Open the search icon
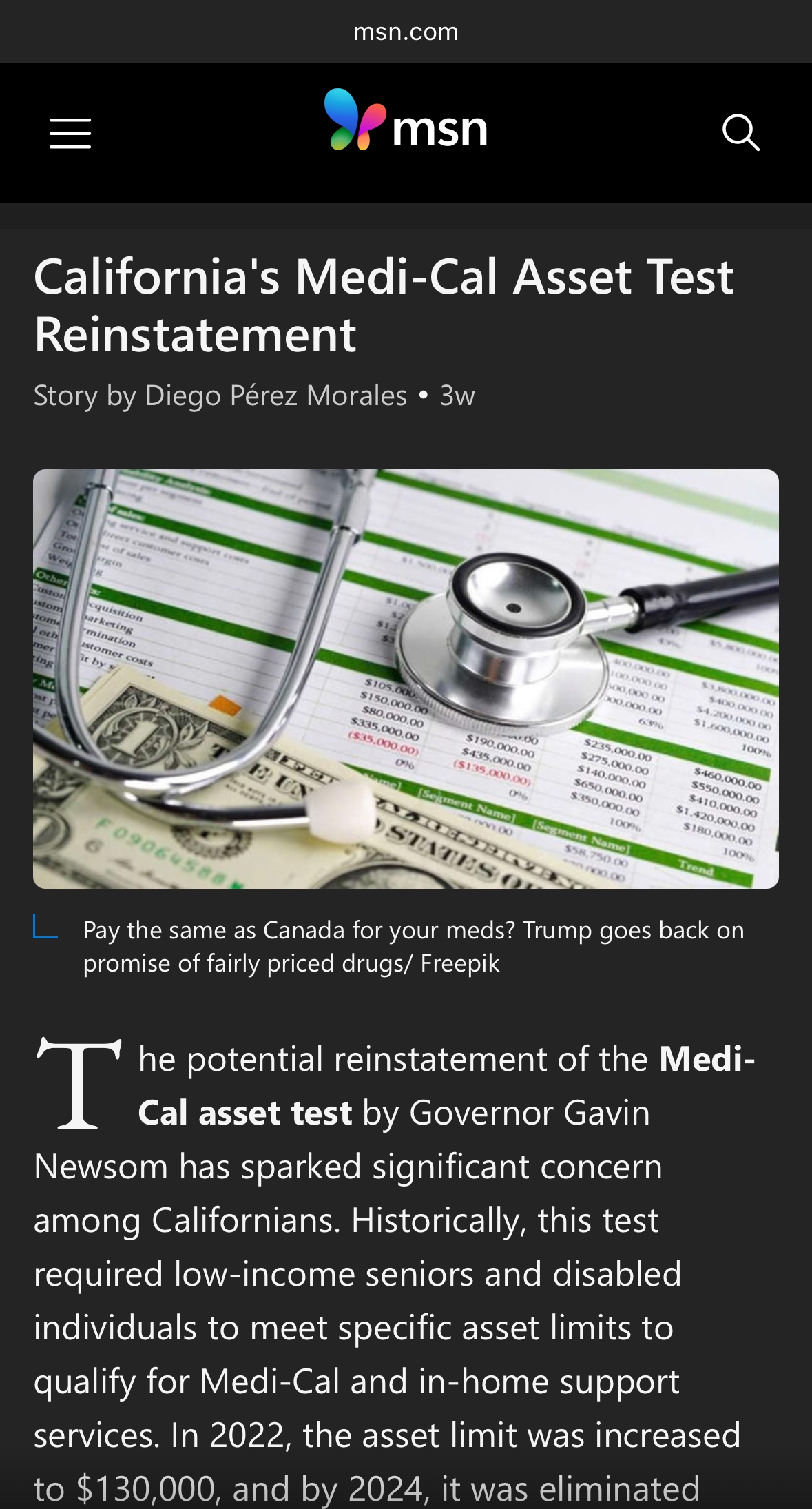This screenshot has width=812, height=1509. [x=740, y=132]
